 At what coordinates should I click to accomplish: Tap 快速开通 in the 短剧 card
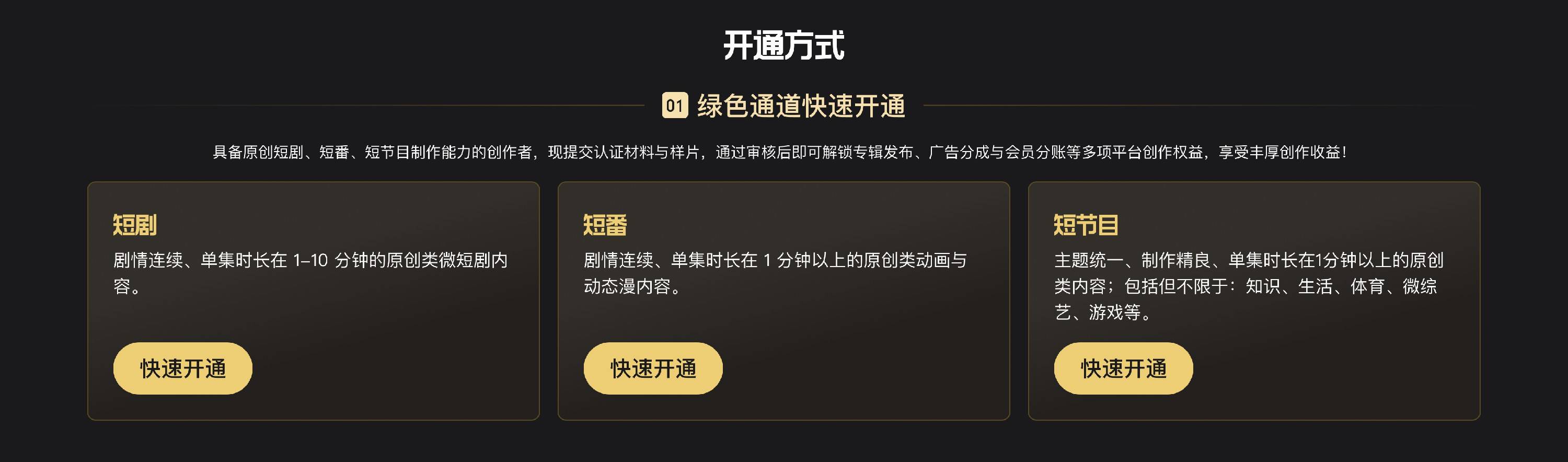(182, 368)
